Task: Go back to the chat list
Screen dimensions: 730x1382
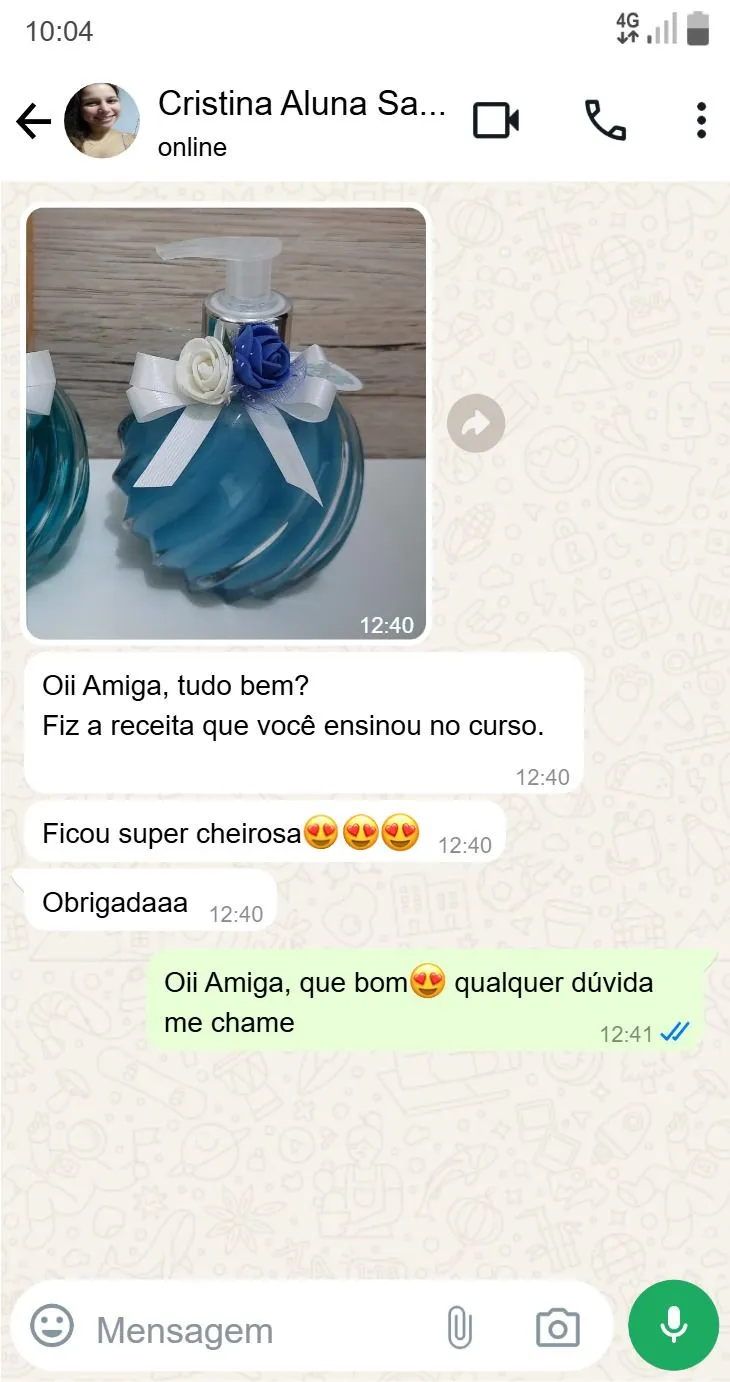Action: [33, 122]
